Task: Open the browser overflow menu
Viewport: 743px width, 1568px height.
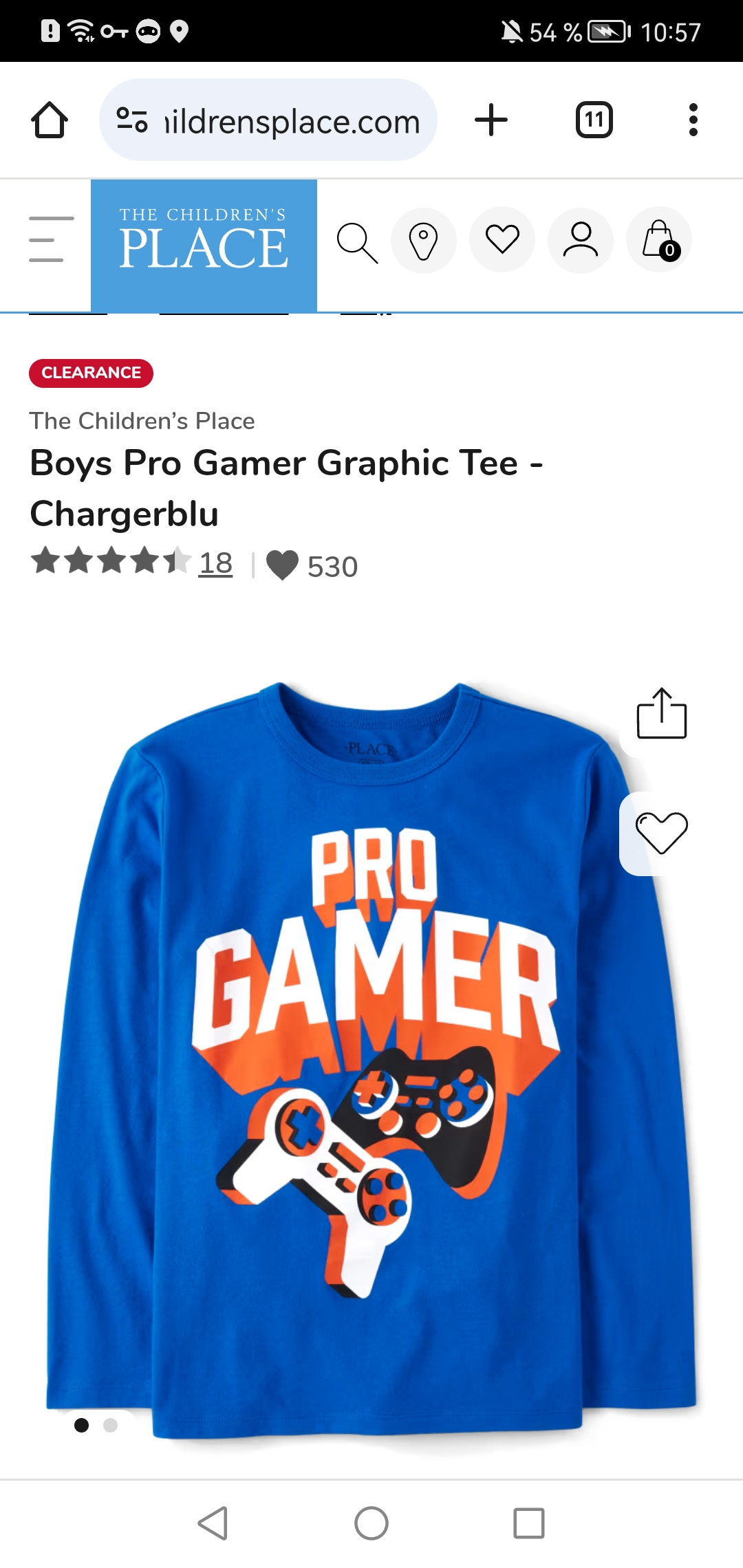Action: 693,120
